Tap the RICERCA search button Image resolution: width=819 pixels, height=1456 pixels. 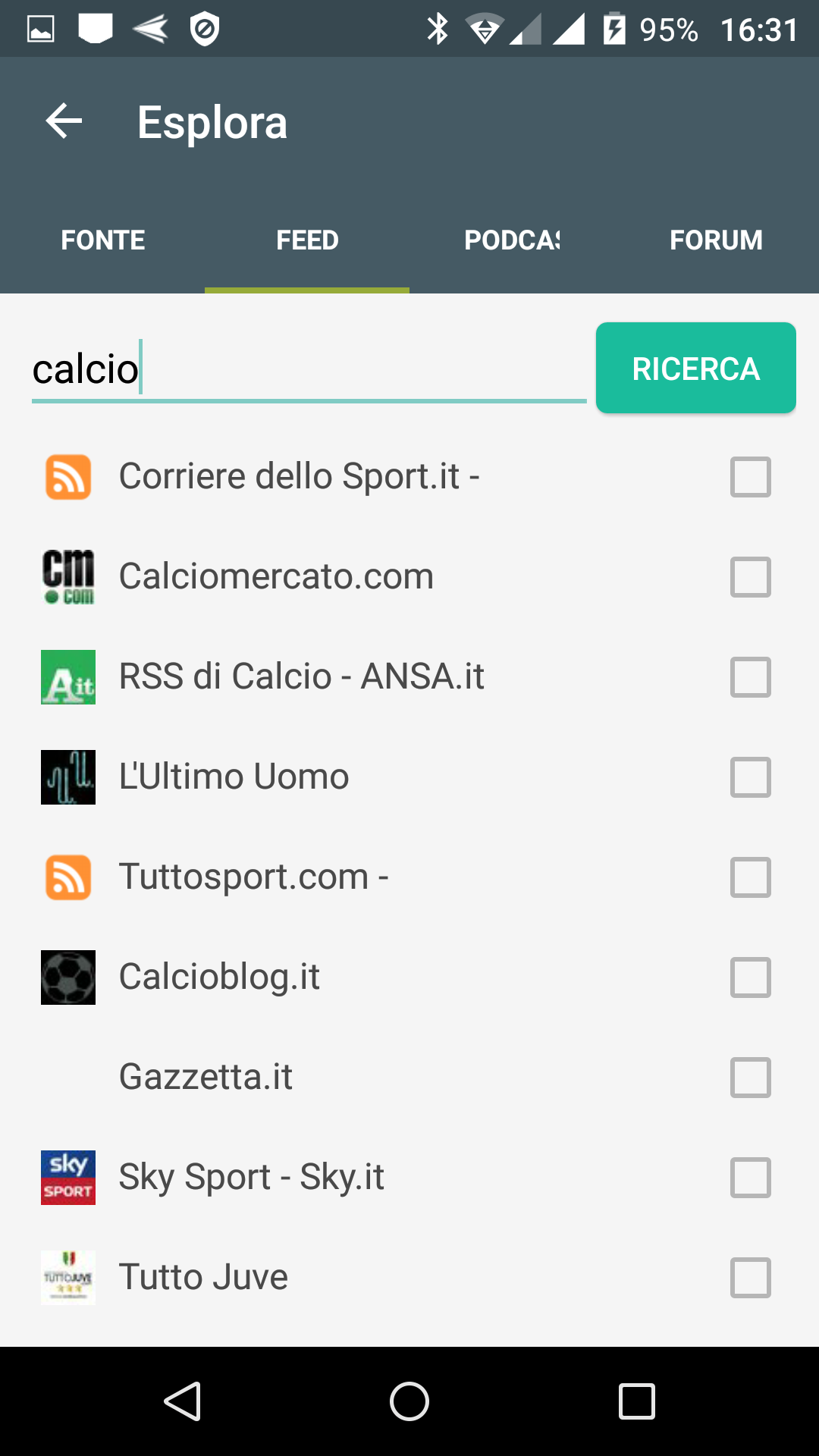point(696,369)
